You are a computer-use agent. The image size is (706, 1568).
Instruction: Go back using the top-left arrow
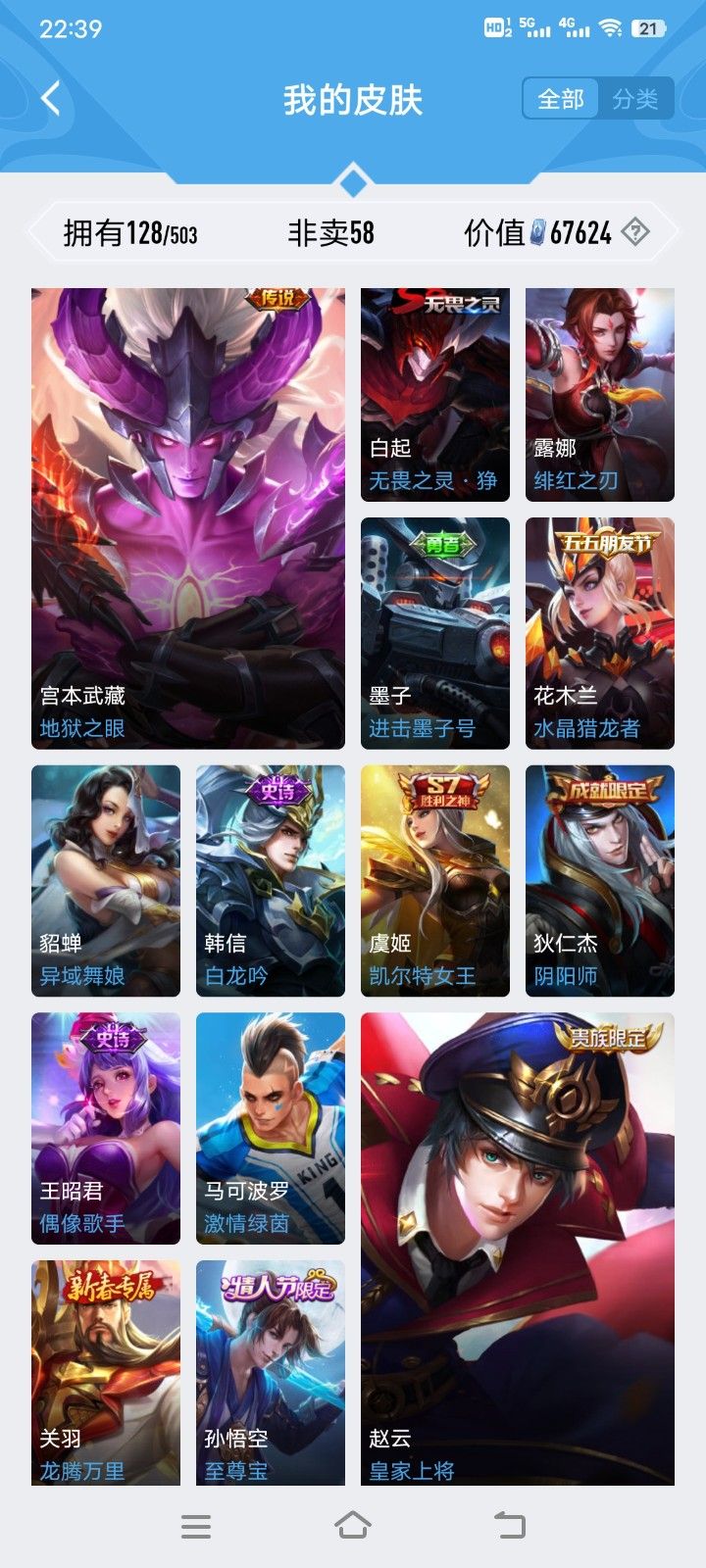click(51, 99)
